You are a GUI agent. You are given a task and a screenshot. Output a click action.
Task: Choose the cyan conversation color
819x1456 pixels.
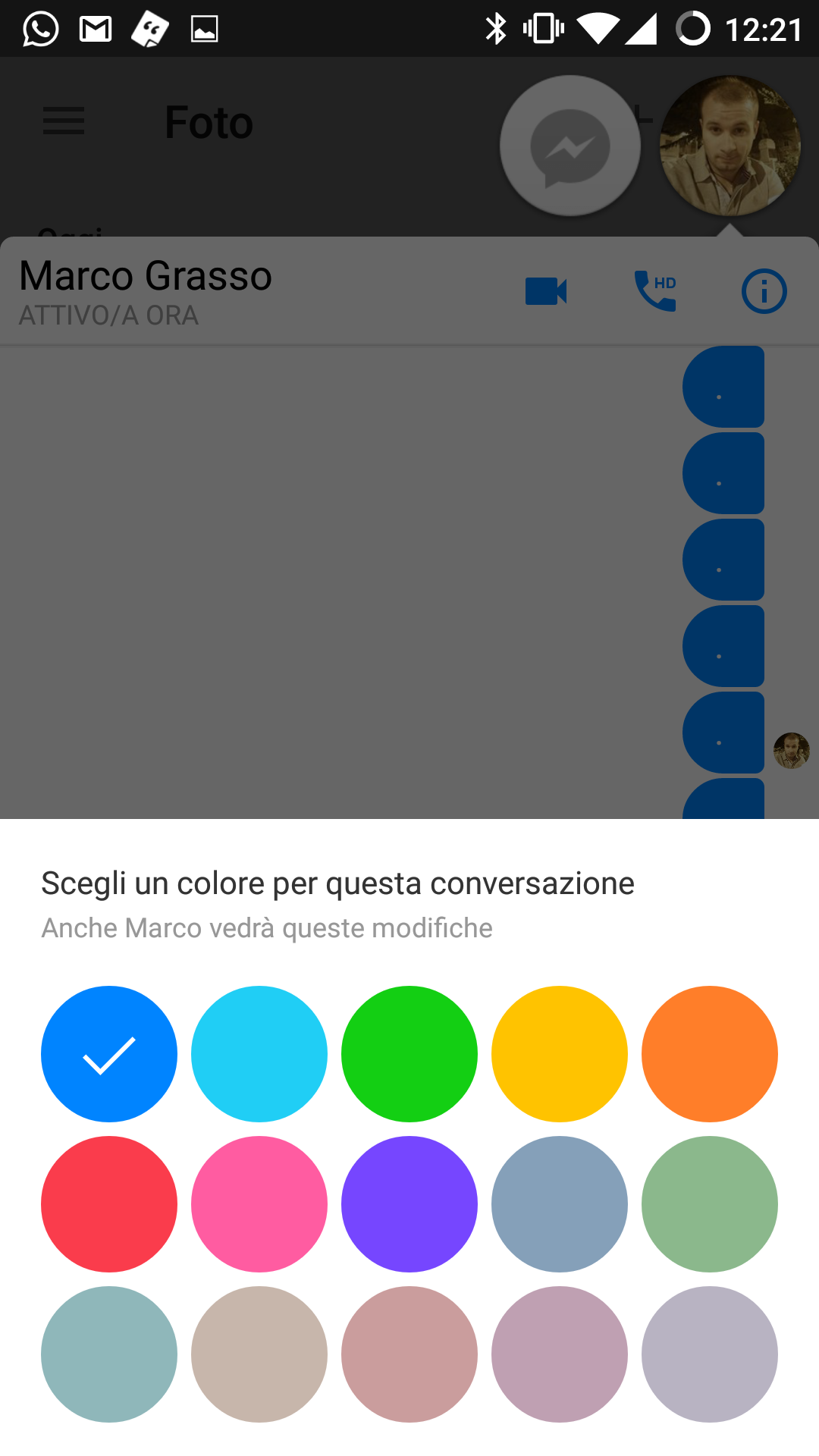[259, 1053]
